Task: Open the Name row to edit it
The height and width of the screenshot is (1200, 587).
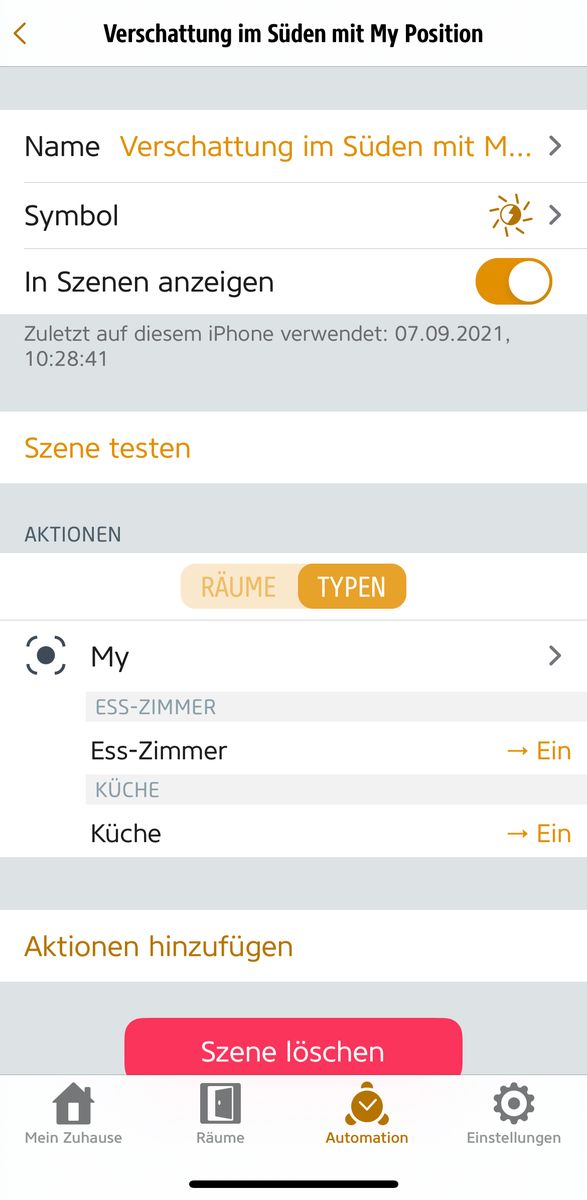Action: (293, 146)
